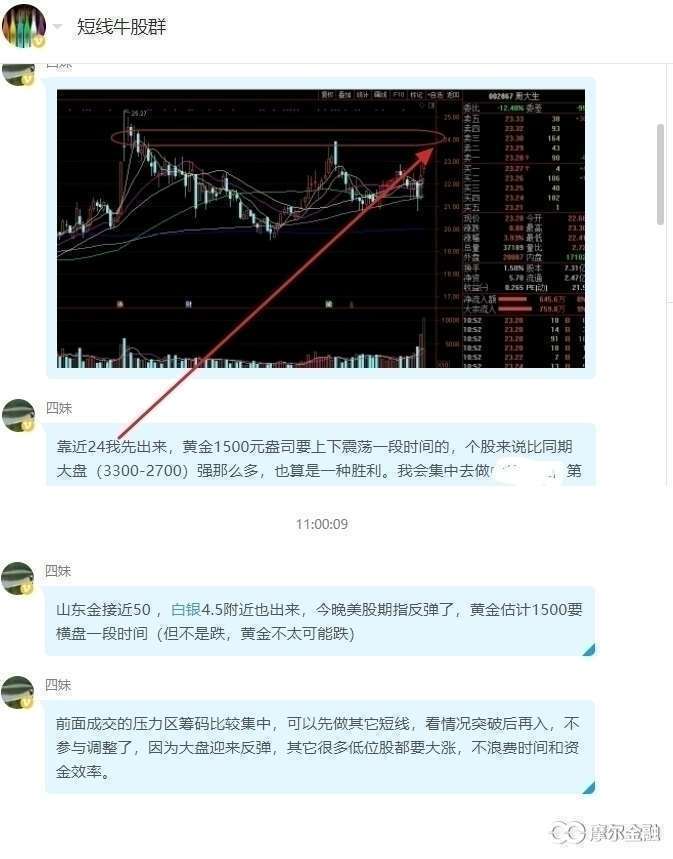673x859 pixels.
Task: Expand the dropdown arrow beside 短线牛股群
Action: tap(58, 26)
